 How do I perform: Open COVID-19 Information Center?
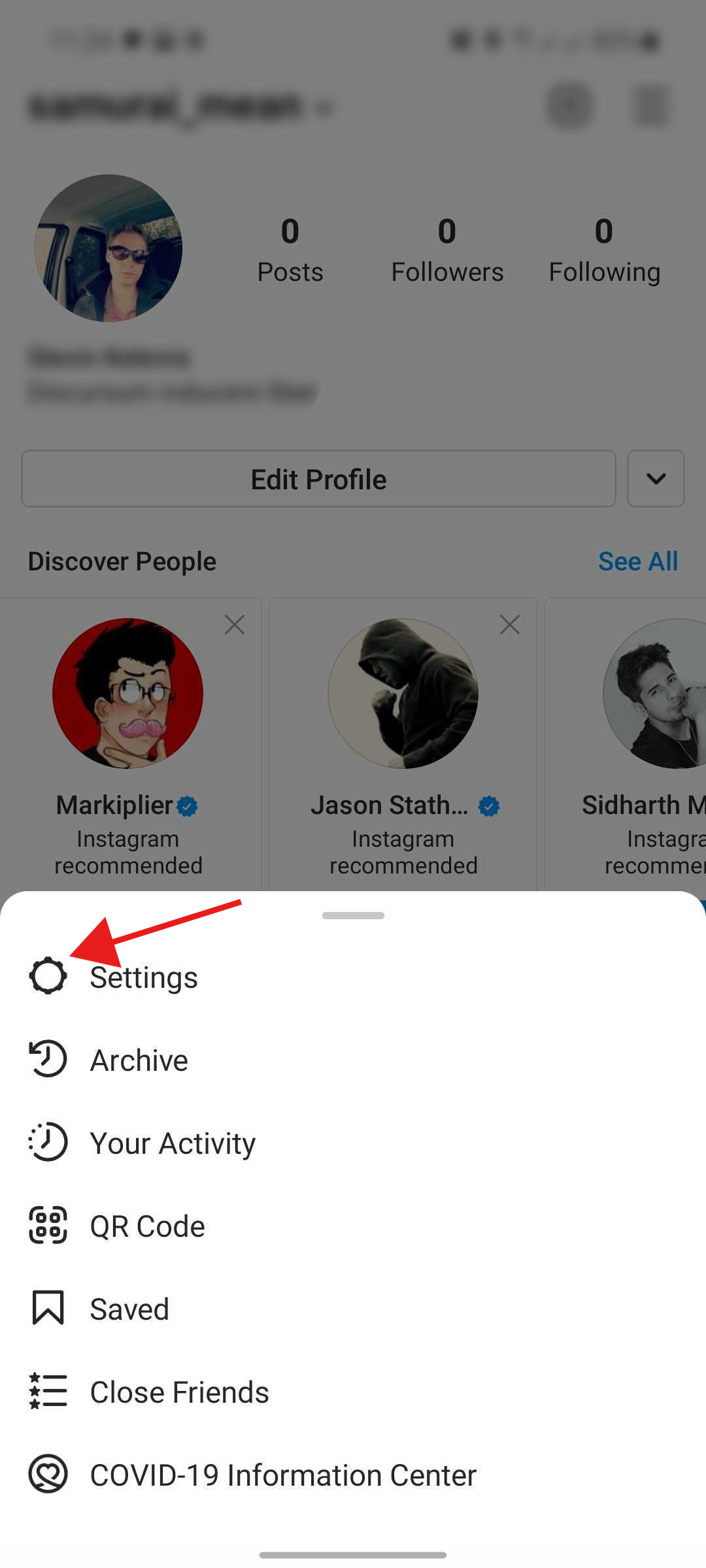(x=353, y=1475)
